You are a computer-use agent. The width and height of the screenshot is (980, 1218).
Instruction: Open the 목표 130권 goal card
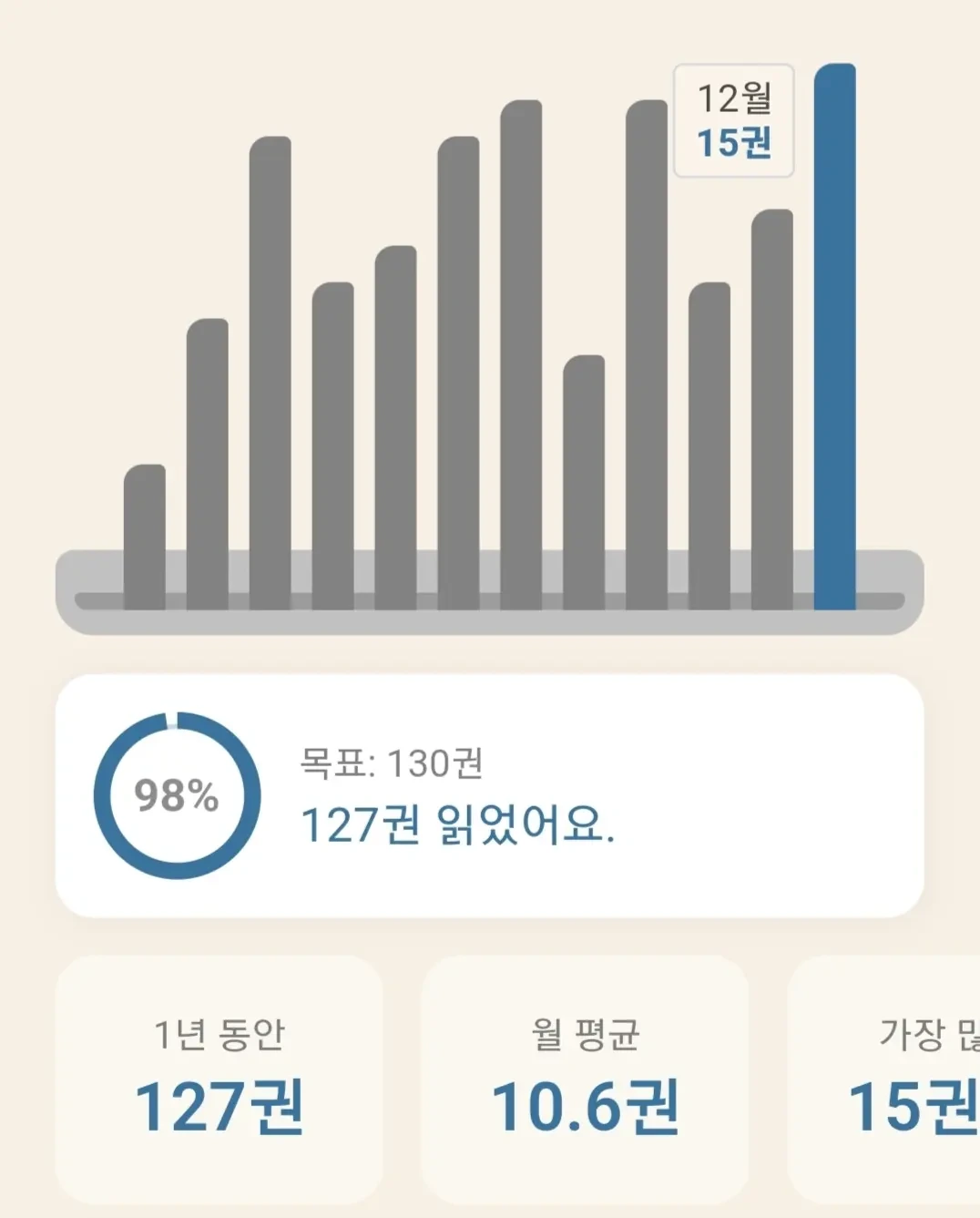(490, 795)
